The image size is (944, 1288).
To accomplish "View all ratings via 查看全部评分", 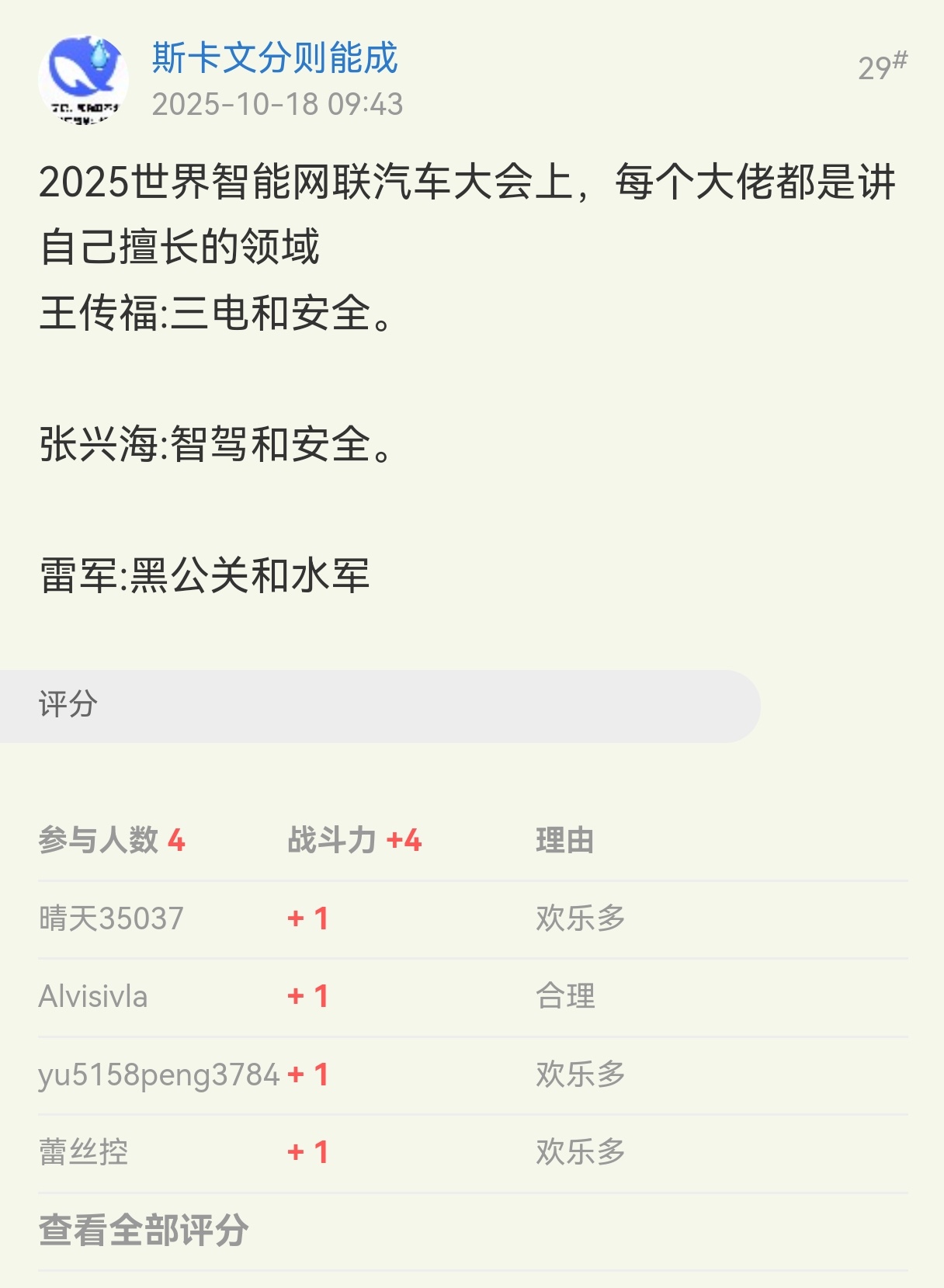I will point(144,1231).
